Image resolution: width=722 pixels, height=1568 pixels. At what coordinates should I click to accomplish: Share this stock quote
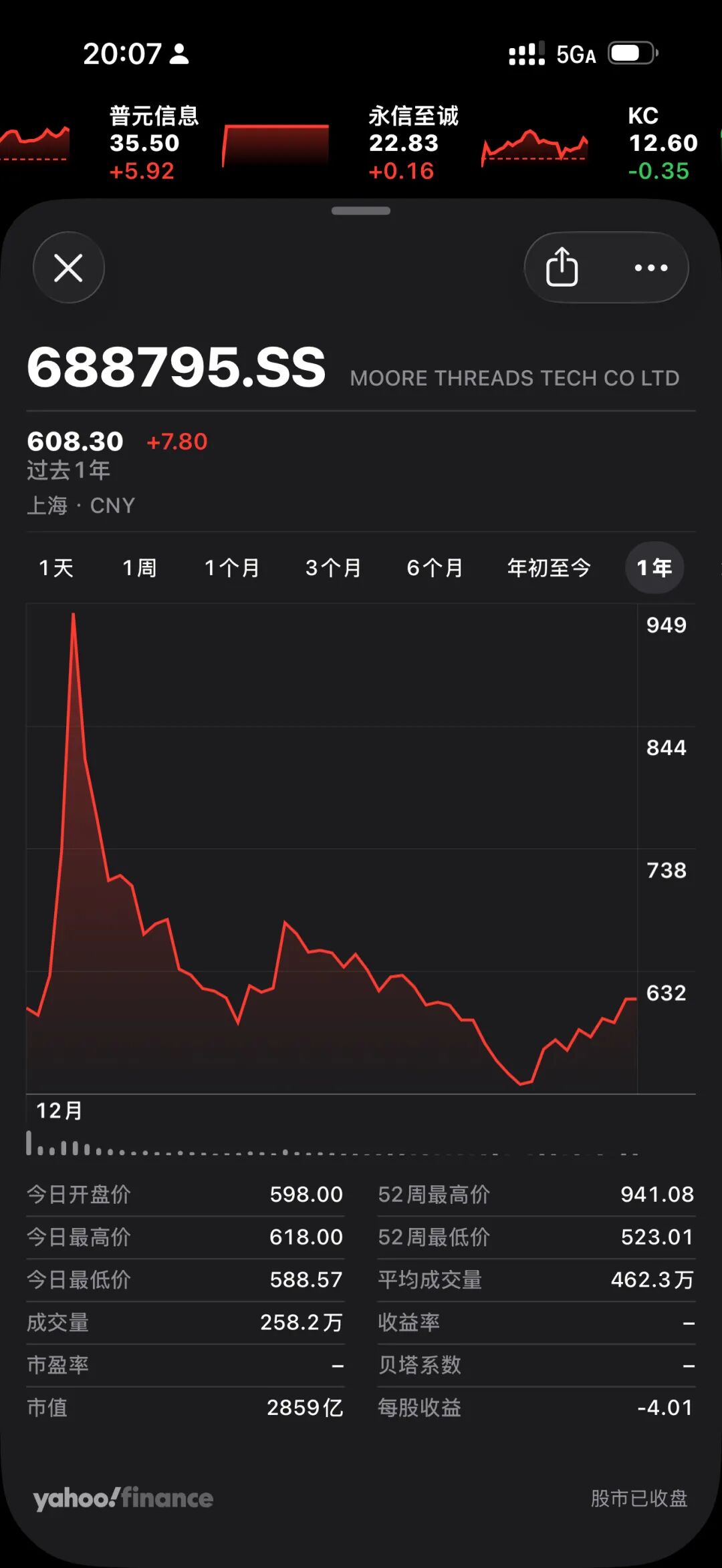[562, 268]
